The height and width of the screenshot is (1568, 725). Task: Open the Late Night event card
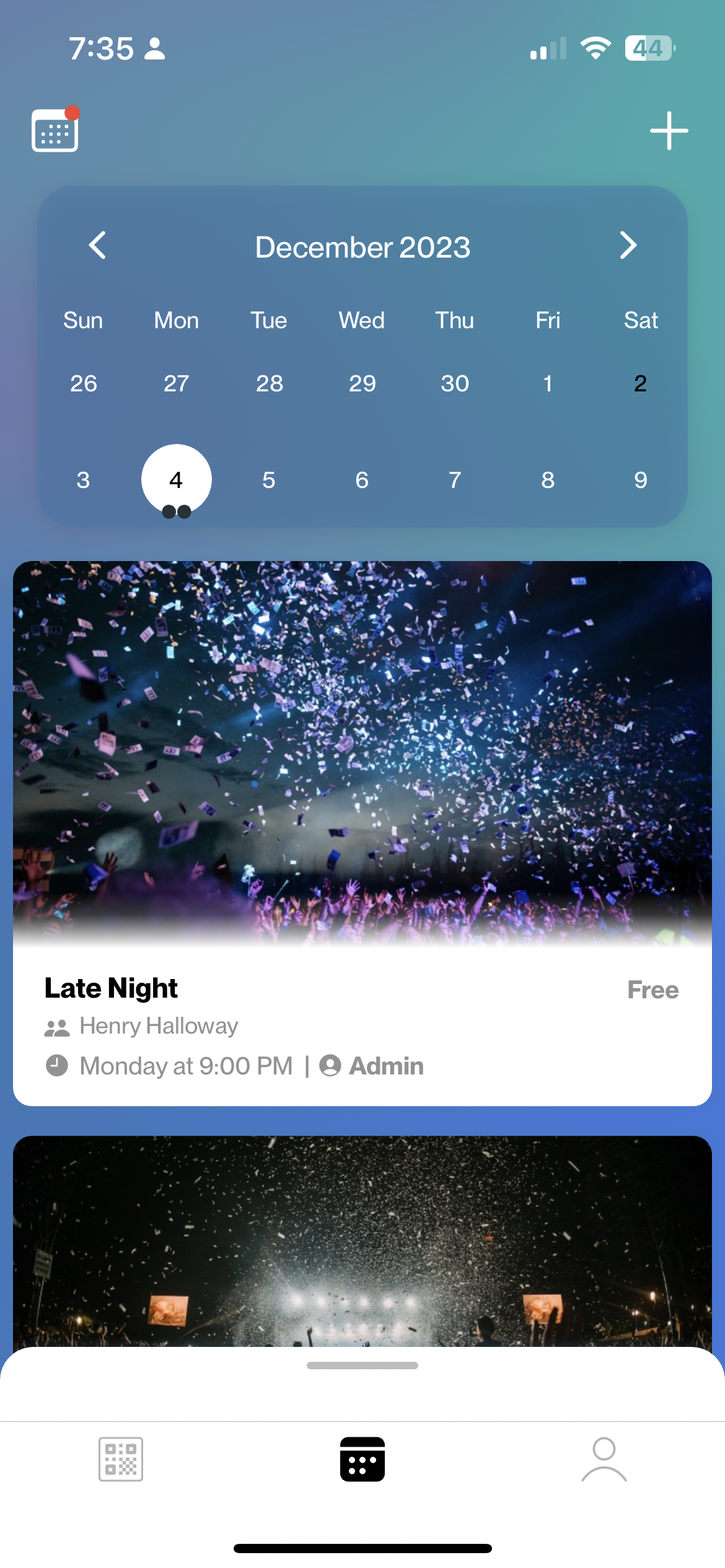[x=362, y=833]
